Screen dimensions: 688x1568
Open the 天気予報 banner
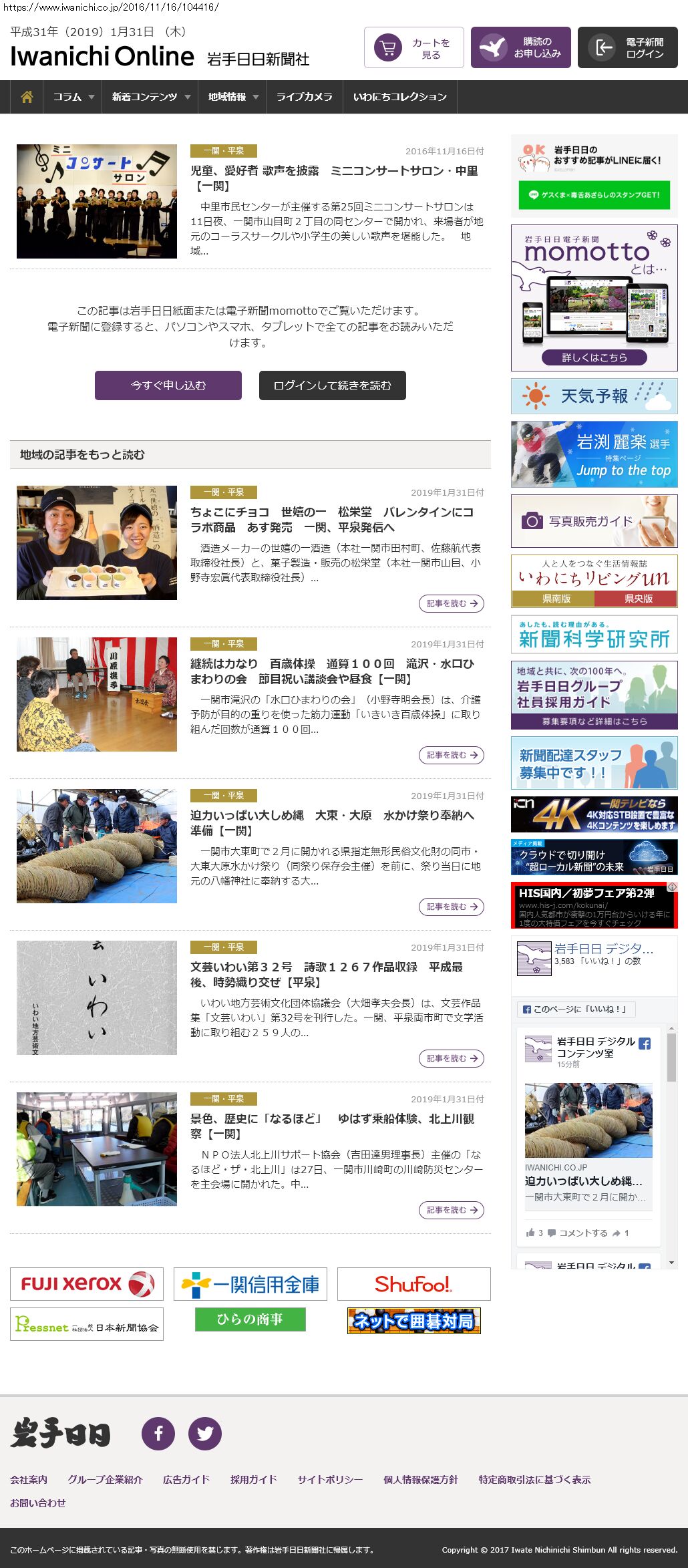pyautogui.click(x=594, y=396)
